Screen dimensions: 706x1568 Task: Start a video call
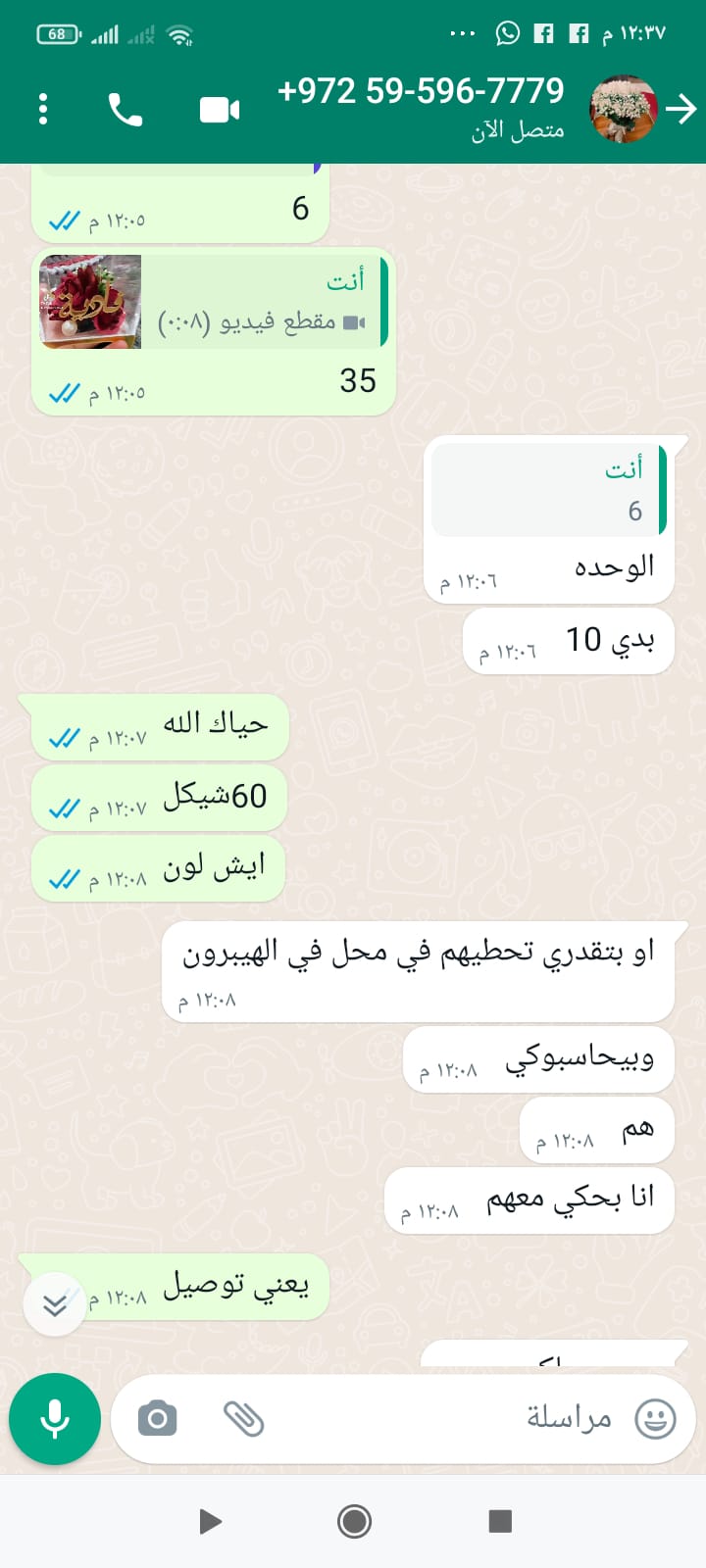pyautogui.click(x=220, y=109)
